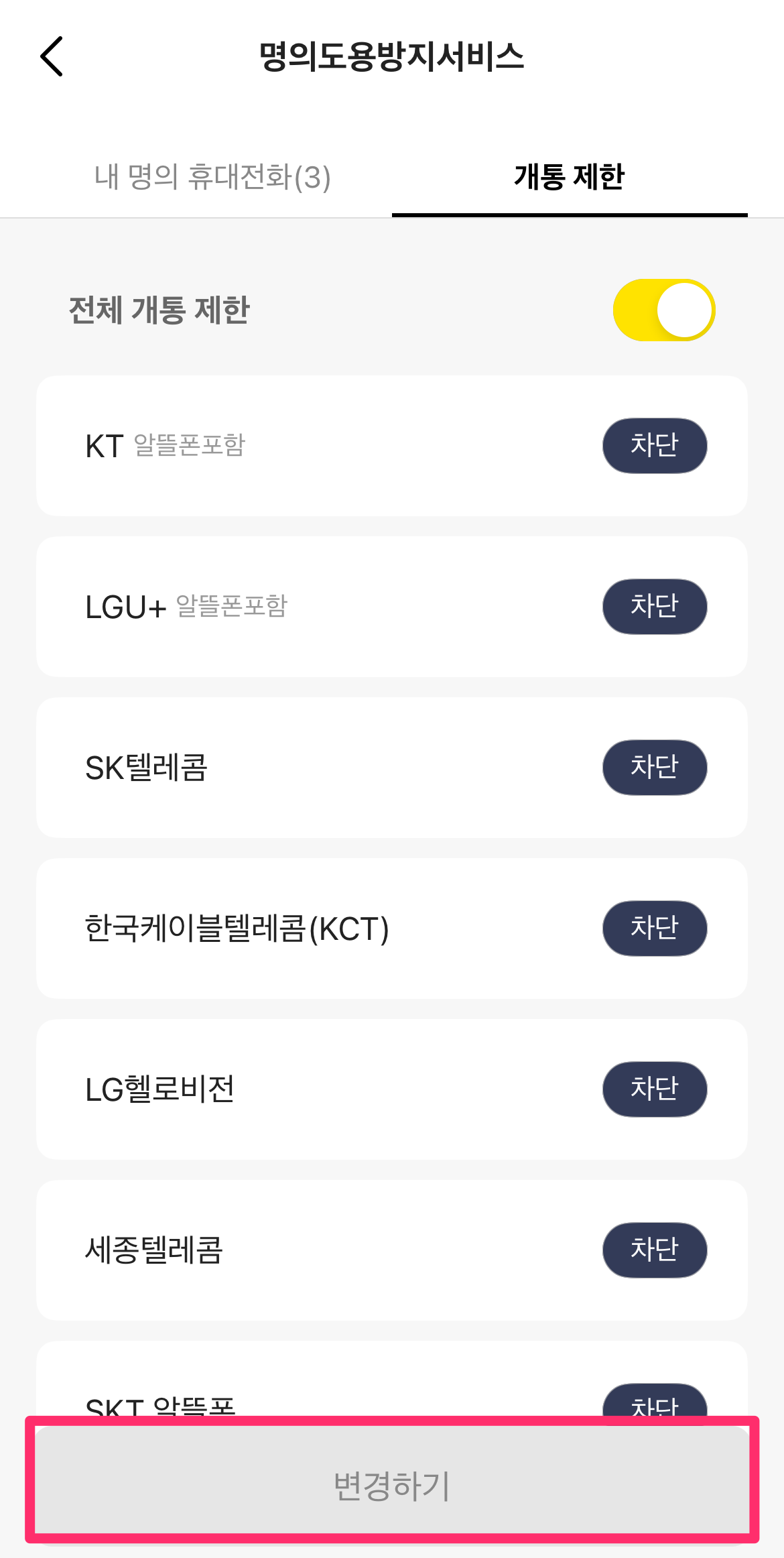Viewport: 784px width, 1558px height.
Task: Tap the 차단 button for KT
Action: 654,446
